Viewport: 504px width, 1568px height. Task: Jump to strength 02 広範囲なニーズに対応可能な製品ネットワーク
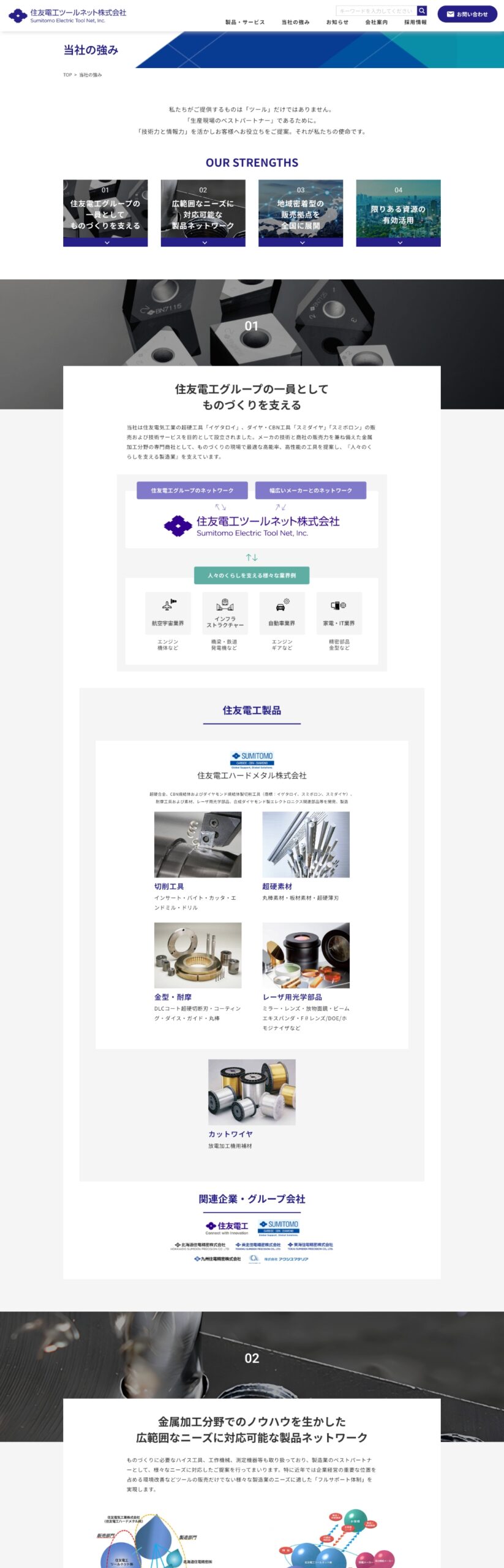click(x=203, y=213)
